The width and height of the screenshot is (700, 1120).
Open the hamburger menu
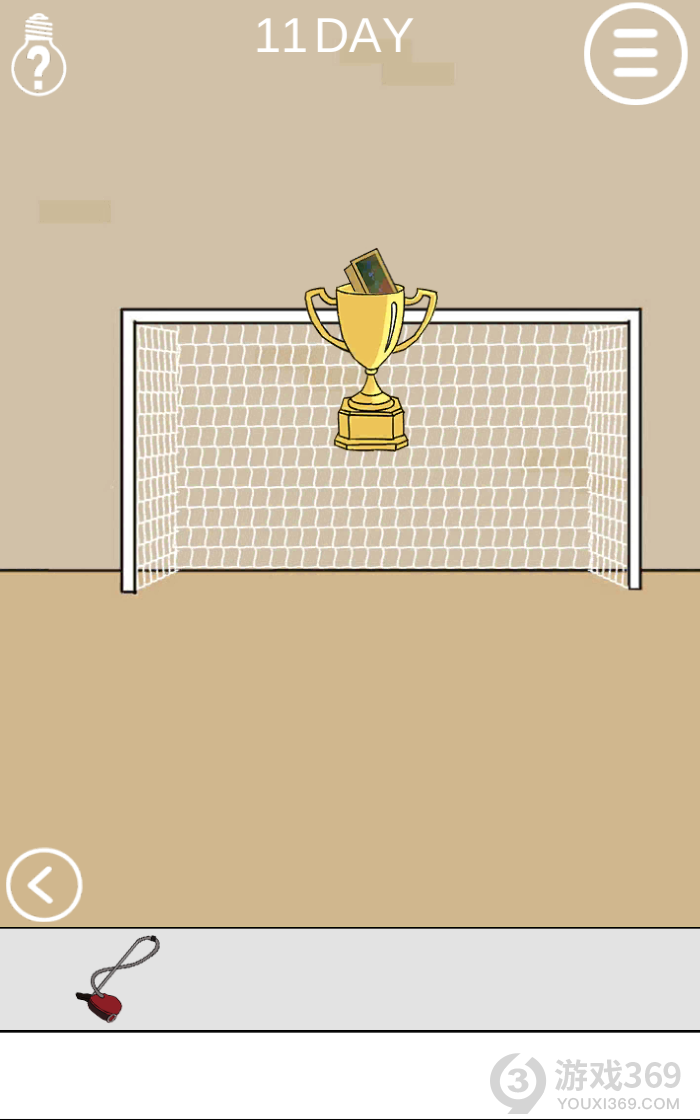[635, 53]
